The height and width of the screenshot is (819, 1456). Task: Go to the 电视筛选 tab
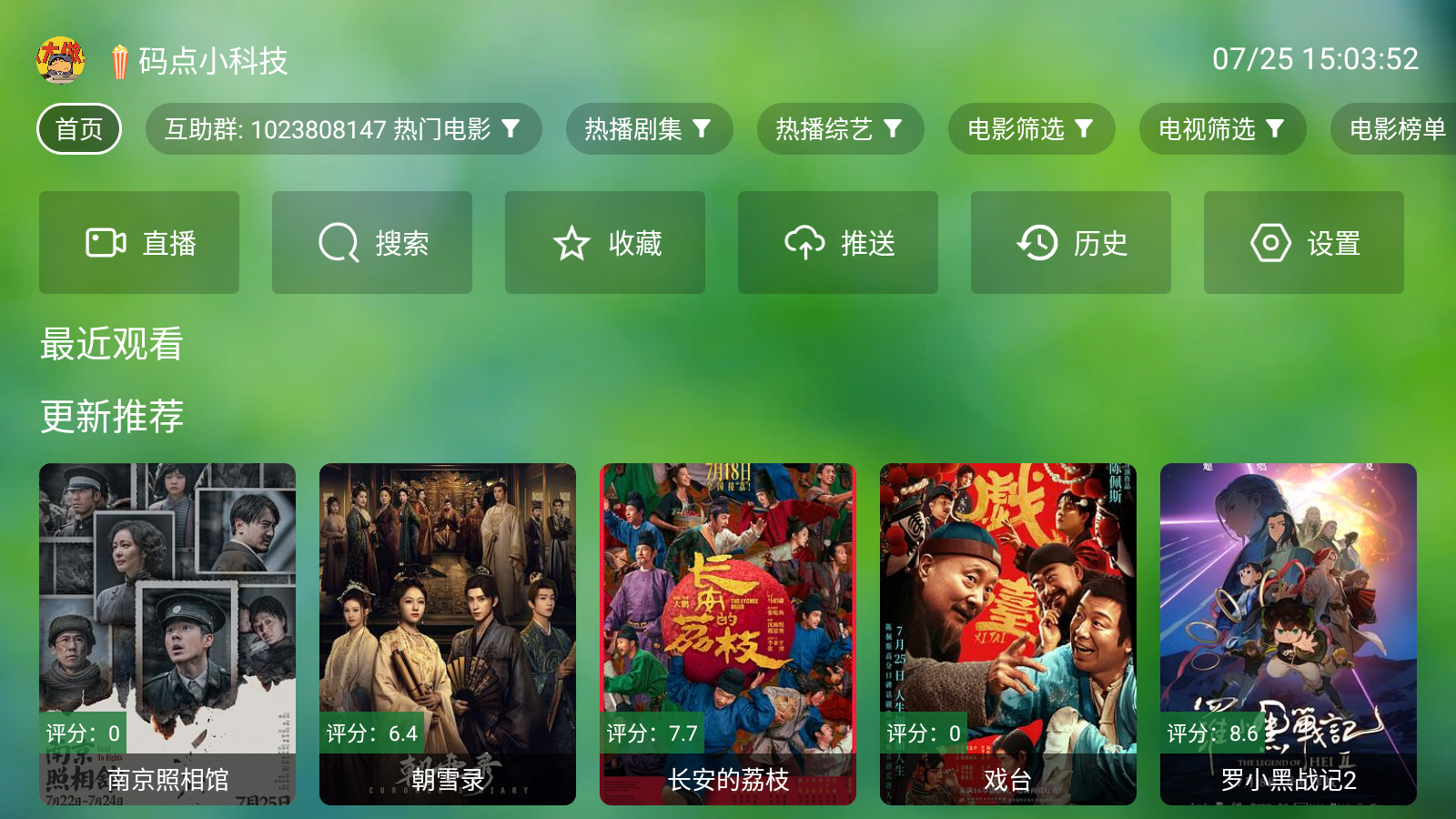(x=1222, y=129)
